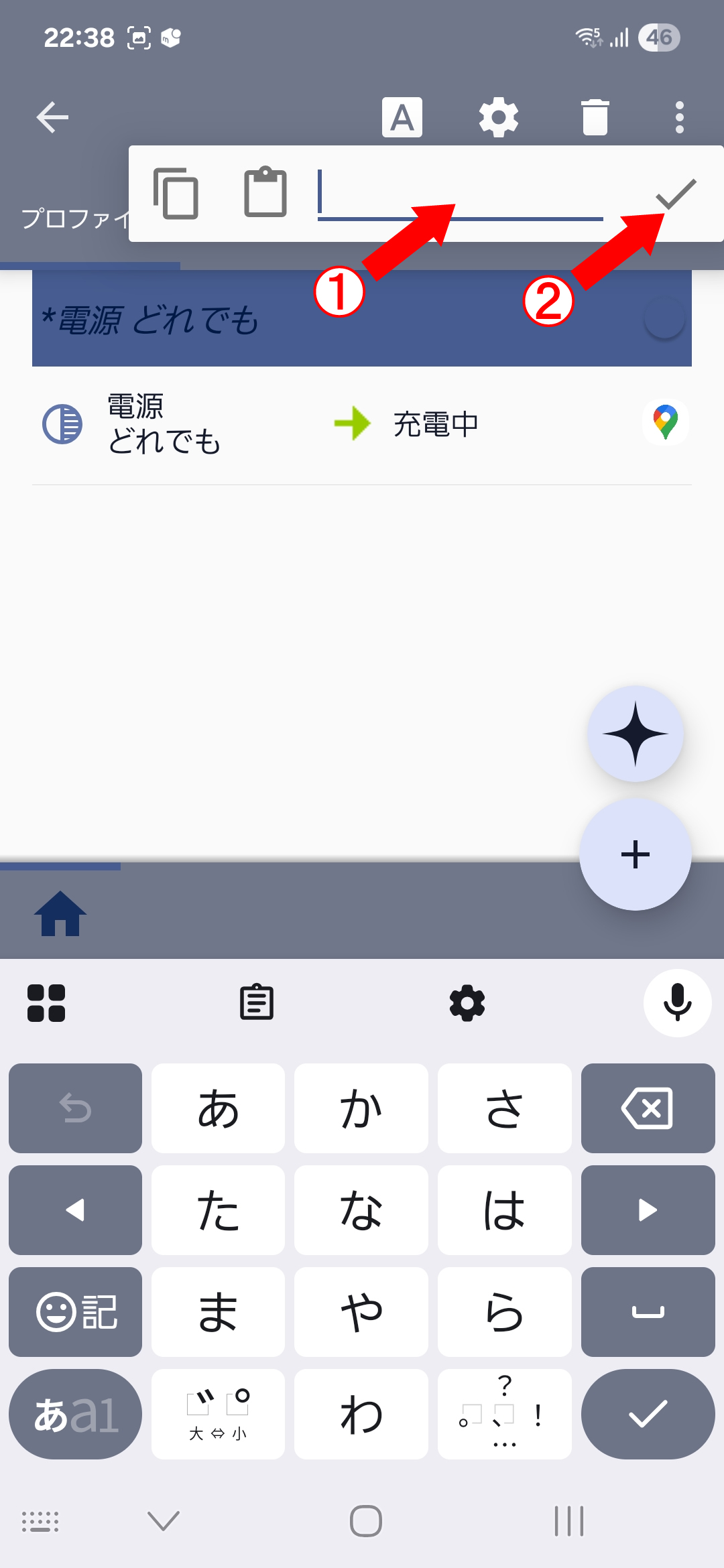Tap the copy icon beside the name field
This screenshot has height=1568, width=724.
(176, 194)
